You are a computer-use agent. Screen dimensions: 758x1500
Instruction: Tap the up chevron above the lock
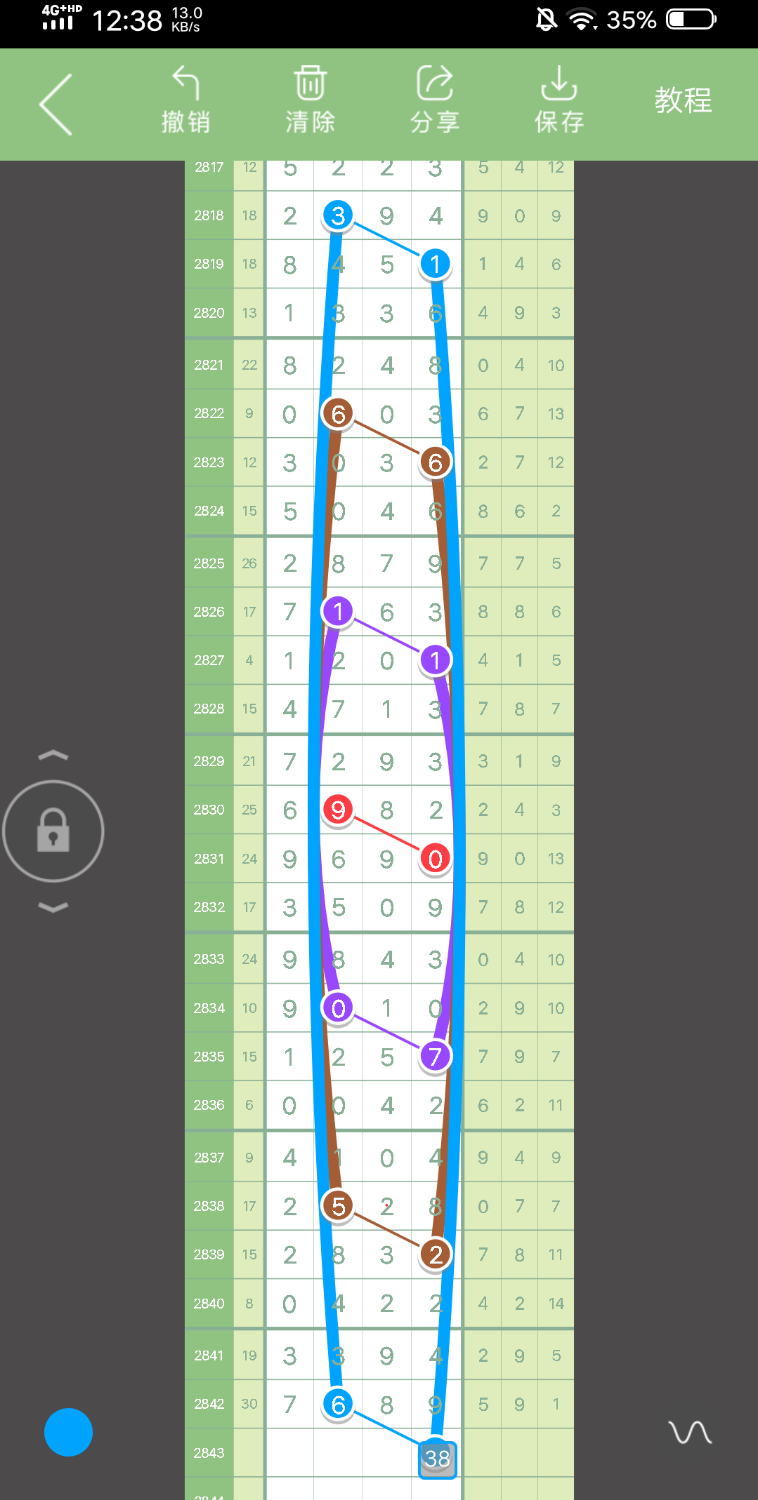point(53,755)
